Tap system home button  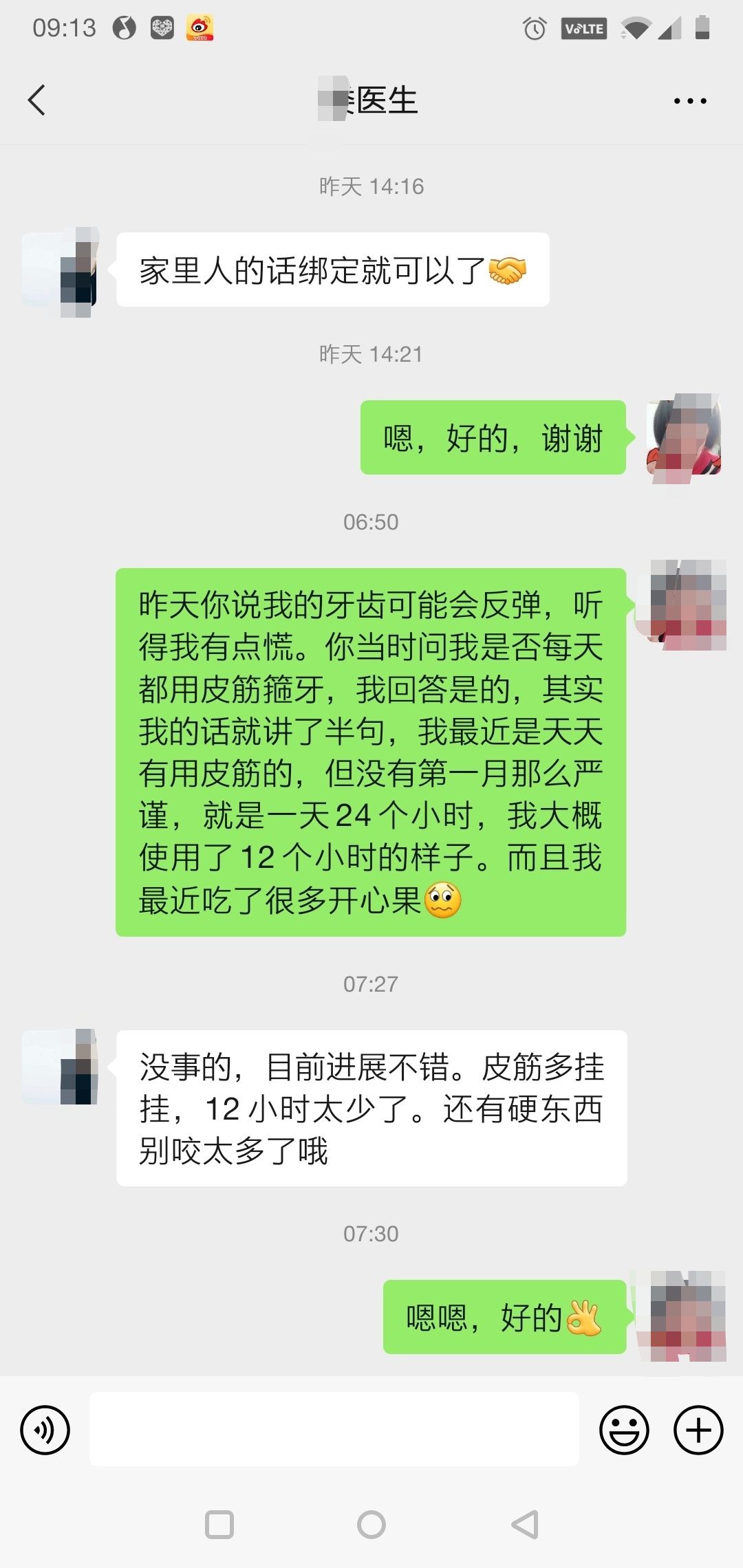[x=371, y=1525]
